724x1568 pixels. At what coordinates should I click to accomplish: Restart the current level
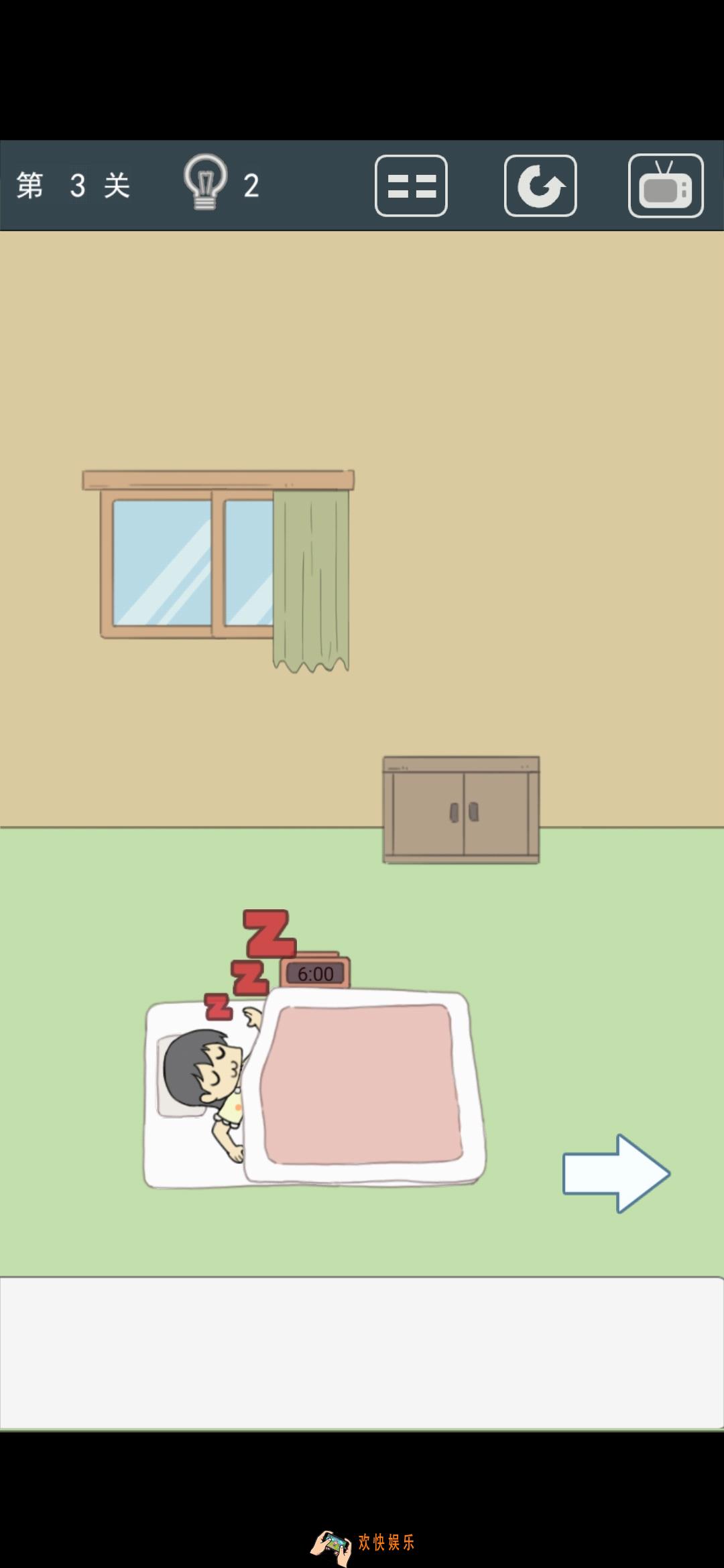(x=540, y=186)
